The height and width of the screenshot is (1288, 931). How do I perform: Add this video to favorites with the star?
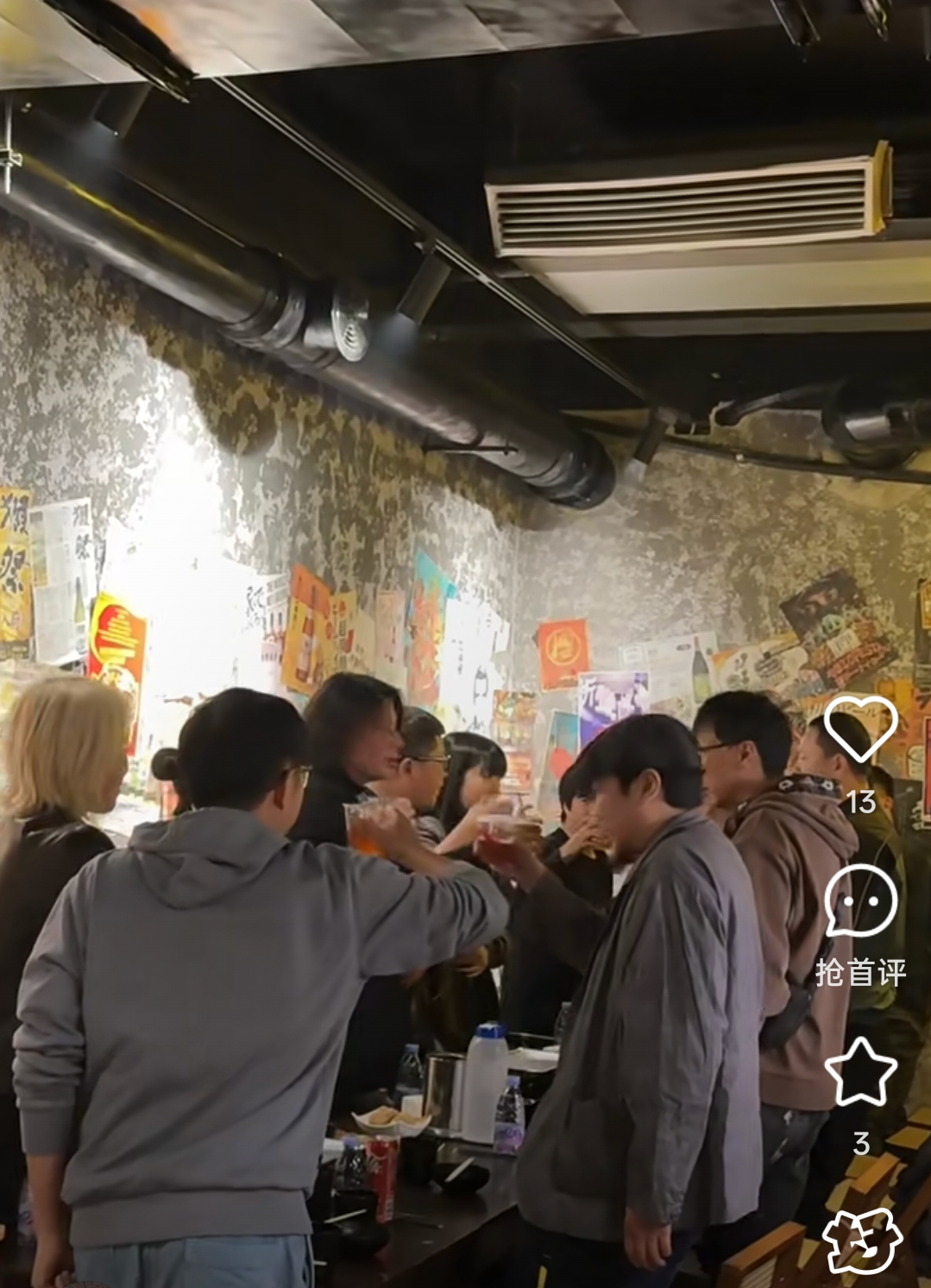pyautogui.click(x=860, y=1072)
